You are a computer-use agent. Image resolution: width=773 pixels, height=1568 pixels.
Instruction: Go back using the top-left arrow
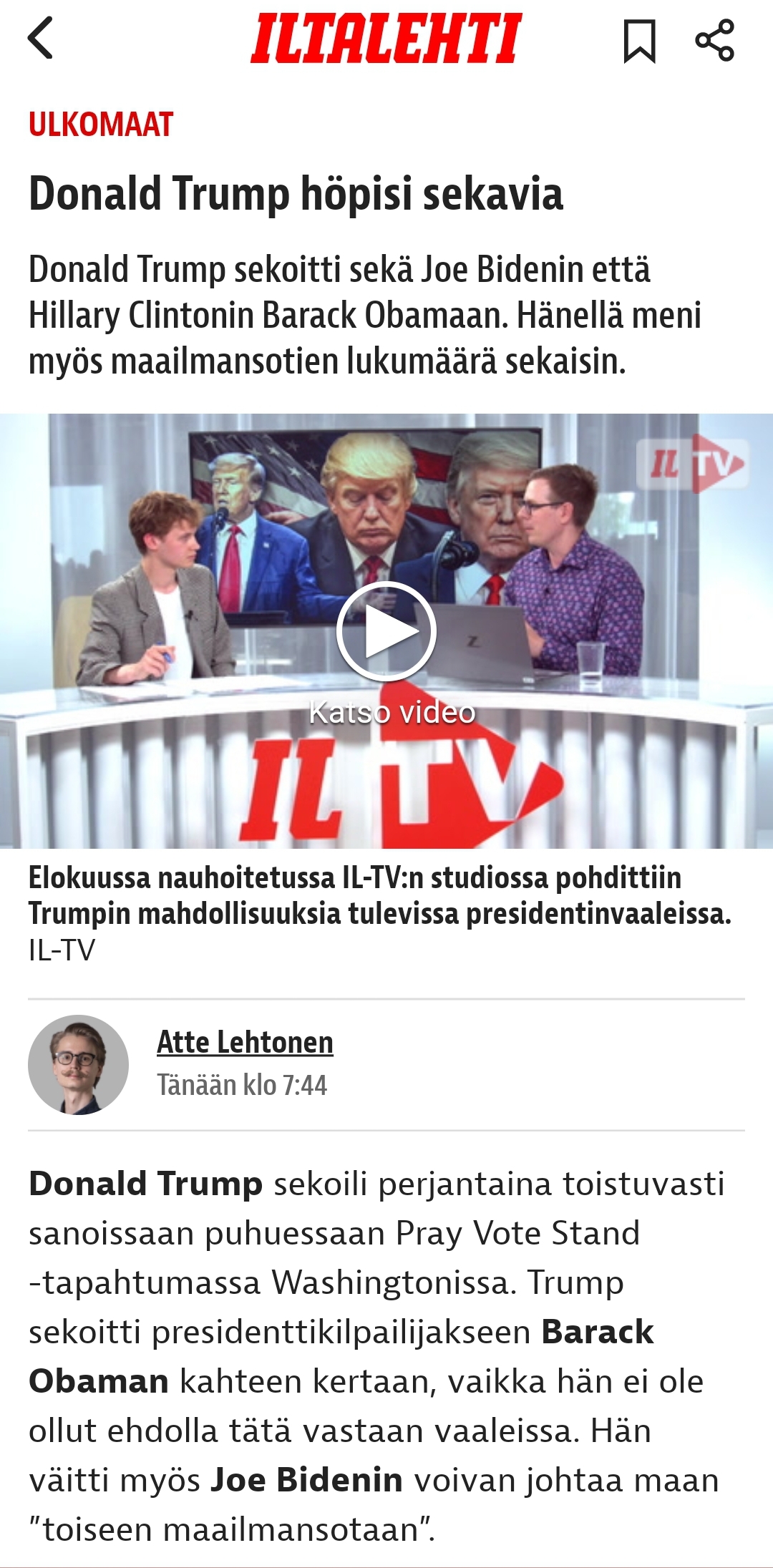tap(40, 39)
